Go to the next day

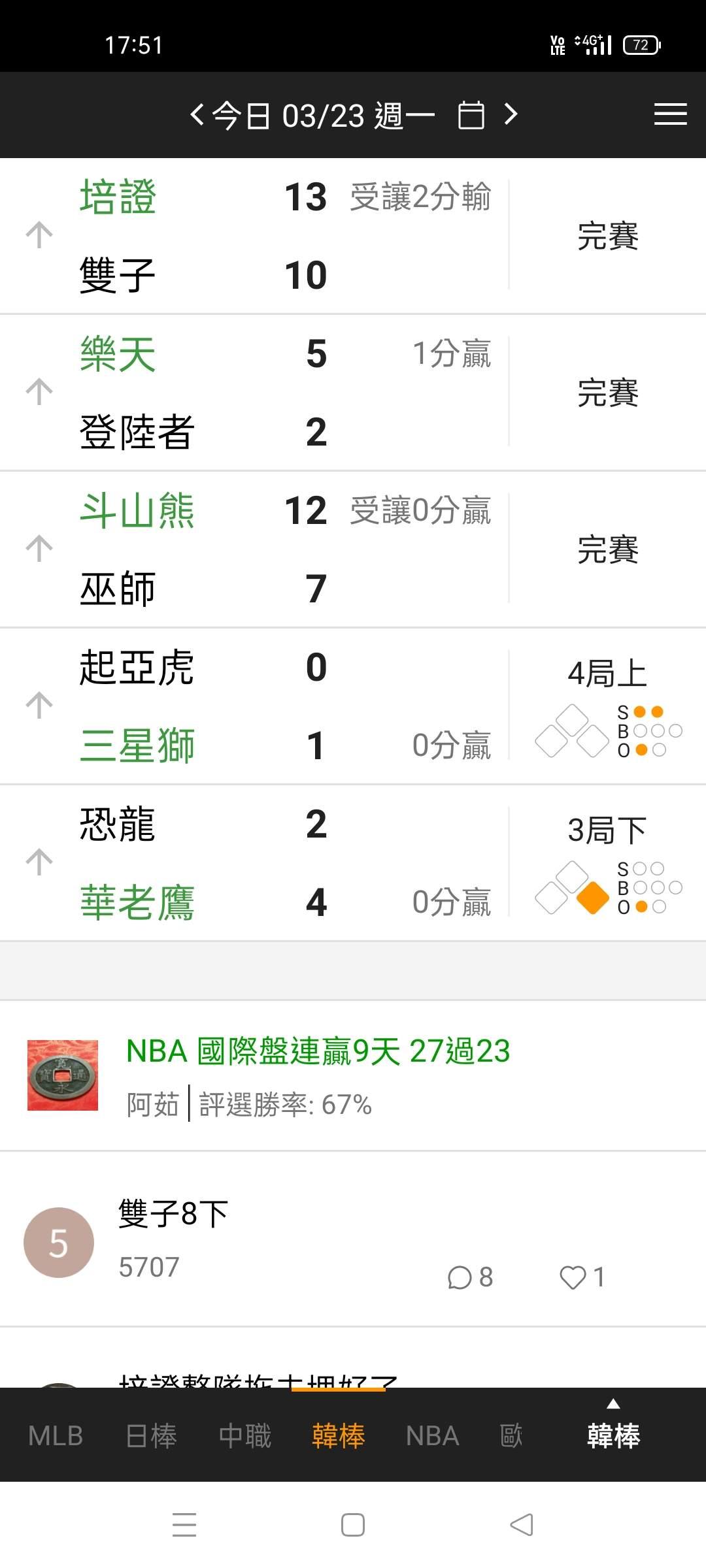coord(511,115)
